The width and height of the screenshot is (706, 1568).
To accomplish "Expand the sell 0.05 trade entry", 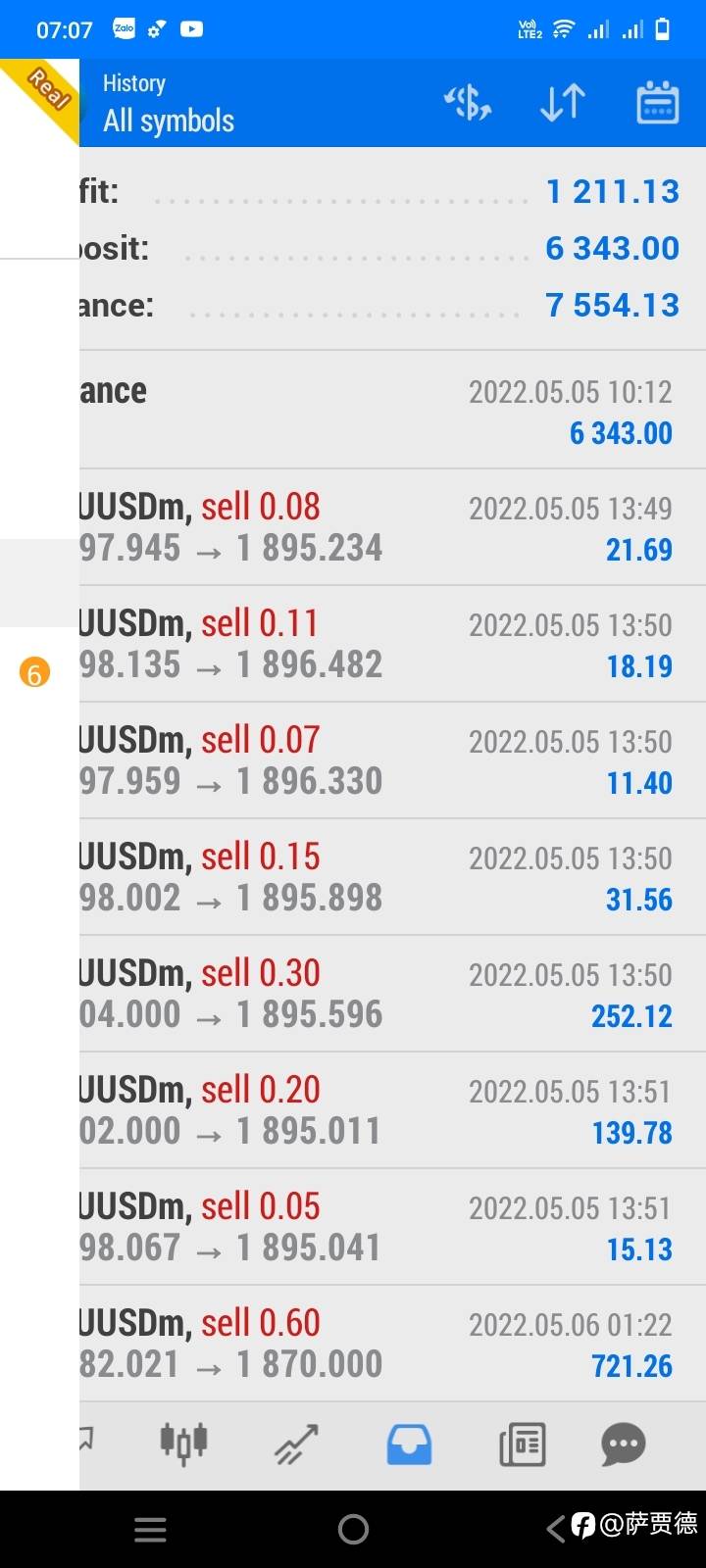I will coord(392,1227).
